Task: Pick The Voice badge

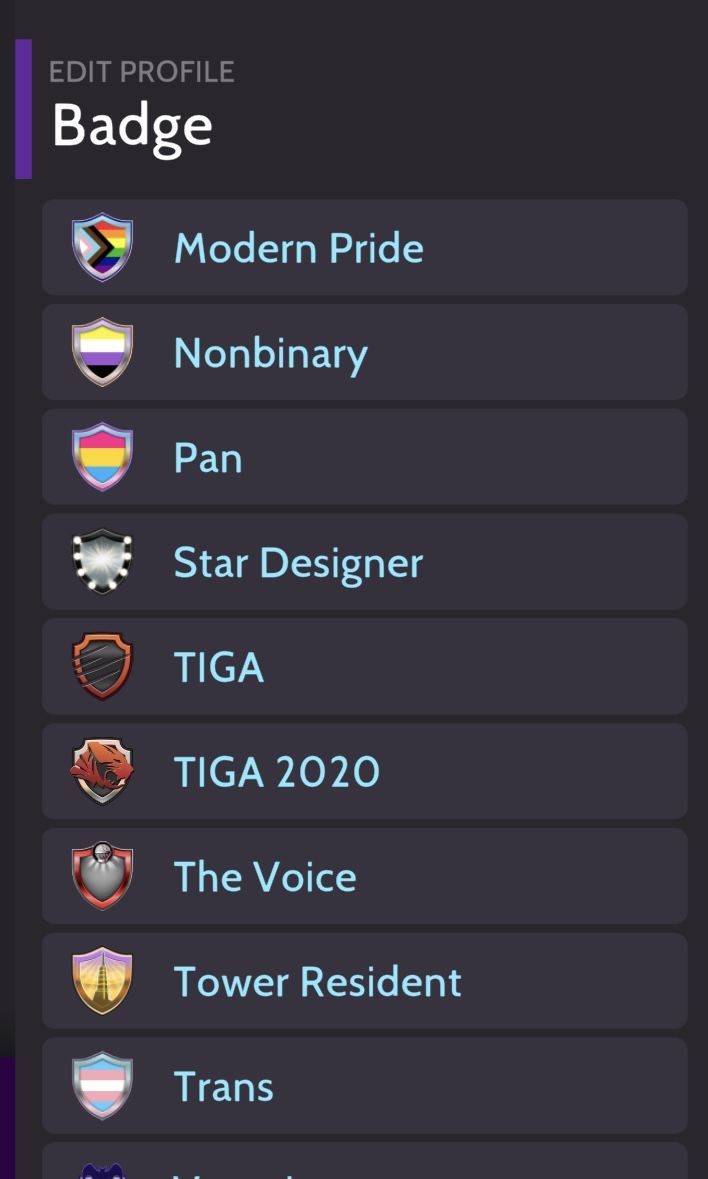Action: [365, 876]
